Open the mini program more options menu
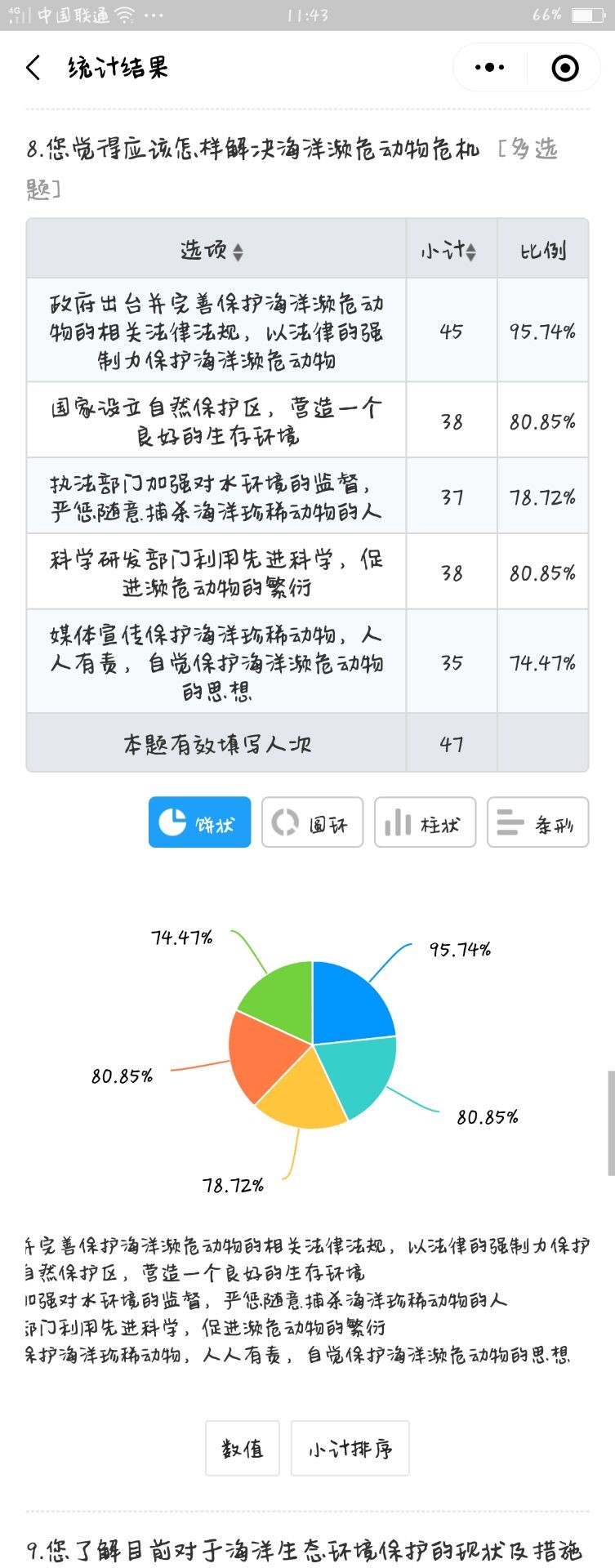Image resolution: width=615 pixels, height=1568 pixels. click(489, 68)
